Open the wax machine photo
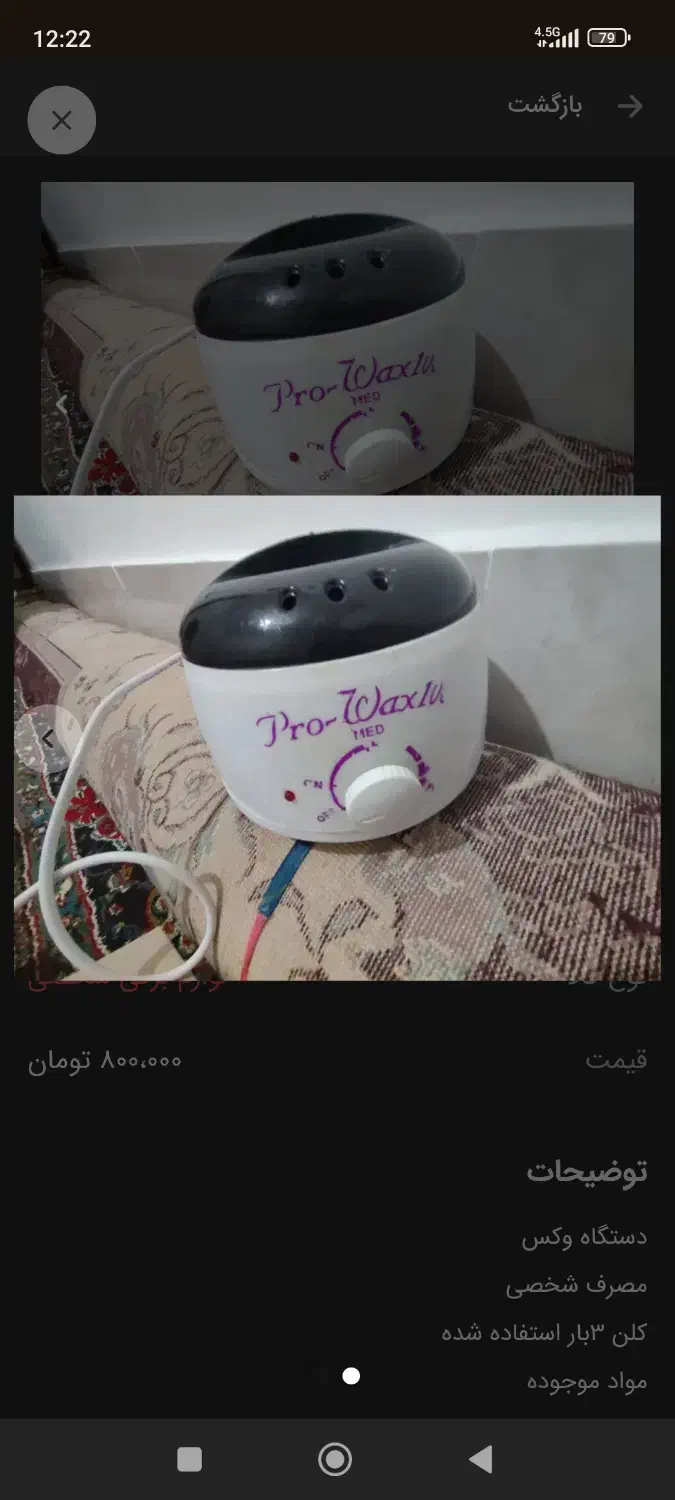Viewport: 675px width, 1500px height. click(x=337, y=738)
